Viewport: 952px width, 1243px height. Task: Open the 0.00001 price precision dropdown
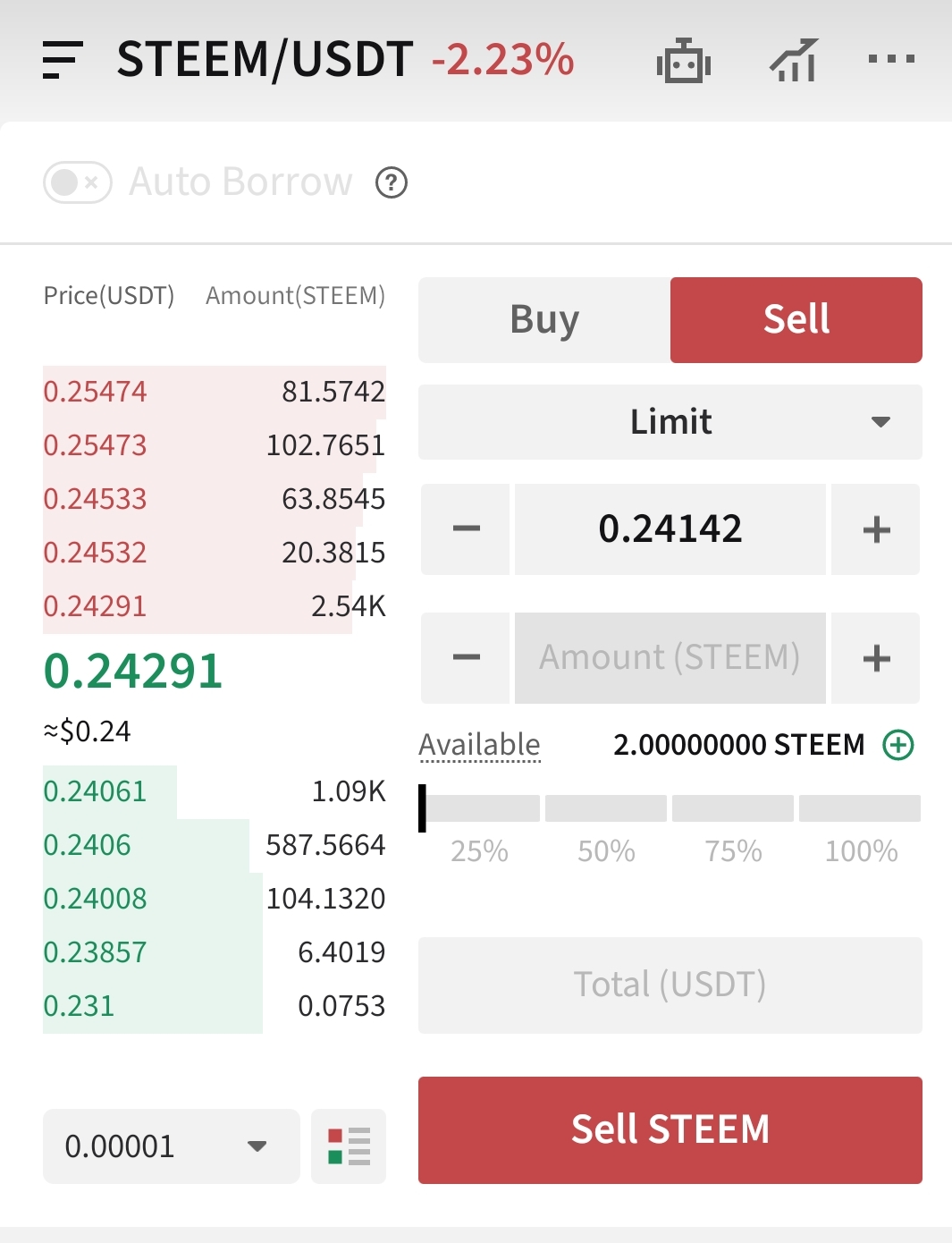171,1146
